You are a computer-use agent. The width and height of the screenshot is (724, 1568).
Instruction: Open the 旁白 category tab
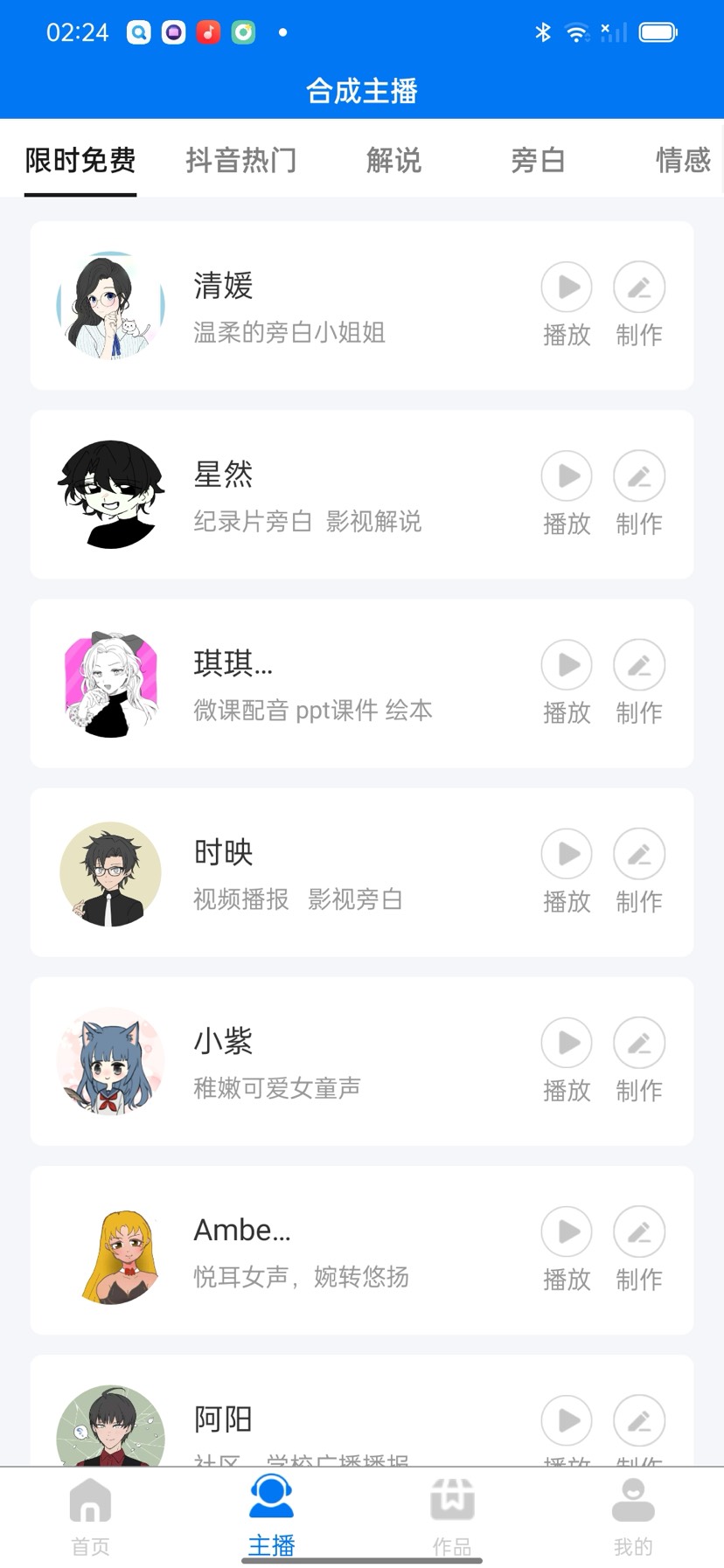(538, 160)
